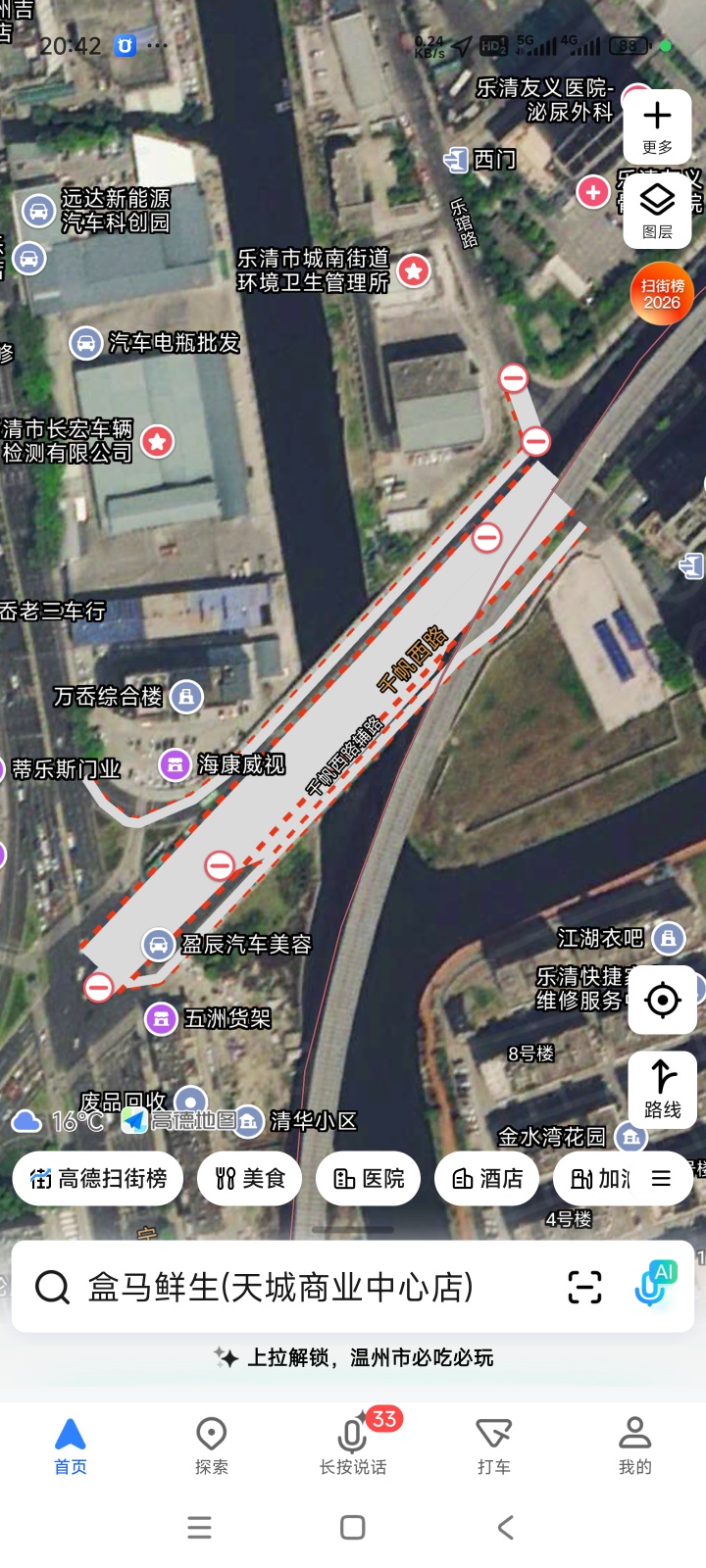
Task: Select the 美食 food chip
Action: coord(250,1178)
